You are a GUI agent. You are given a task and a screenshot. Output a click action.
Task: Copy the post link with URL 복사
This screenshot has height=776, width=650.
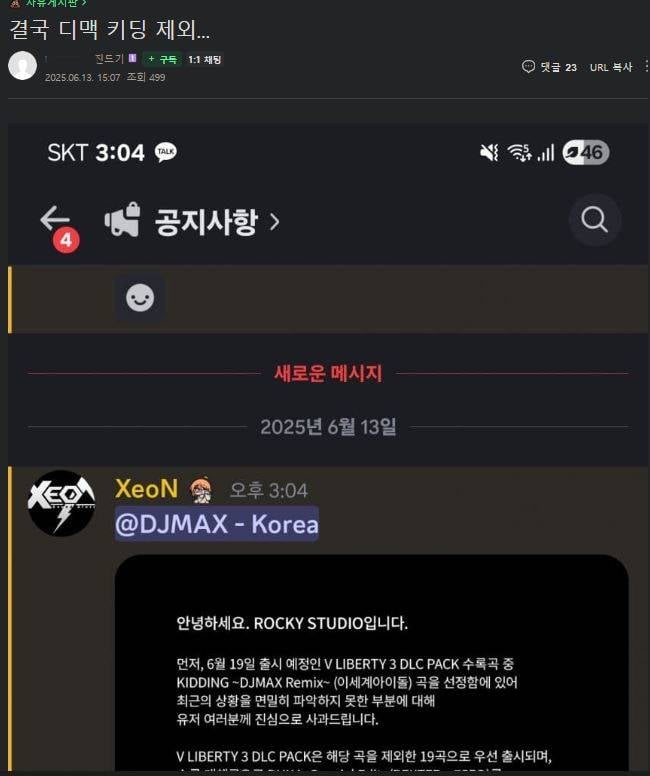pos(610,67)
